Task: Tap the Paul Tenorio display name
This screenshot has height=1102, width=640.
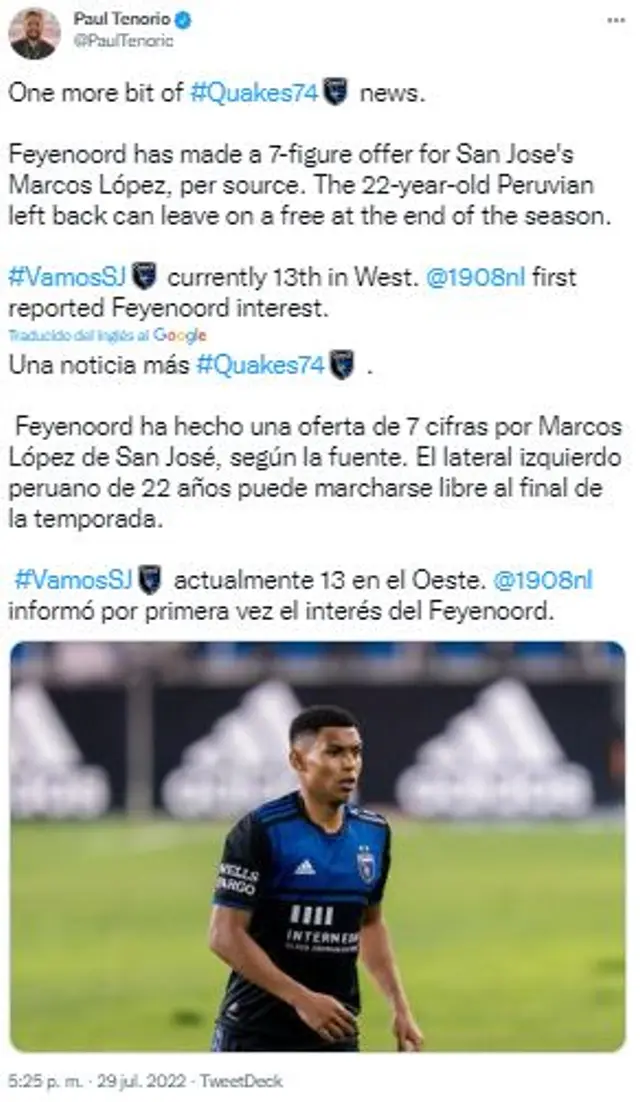Action: [x=119, y=19]
